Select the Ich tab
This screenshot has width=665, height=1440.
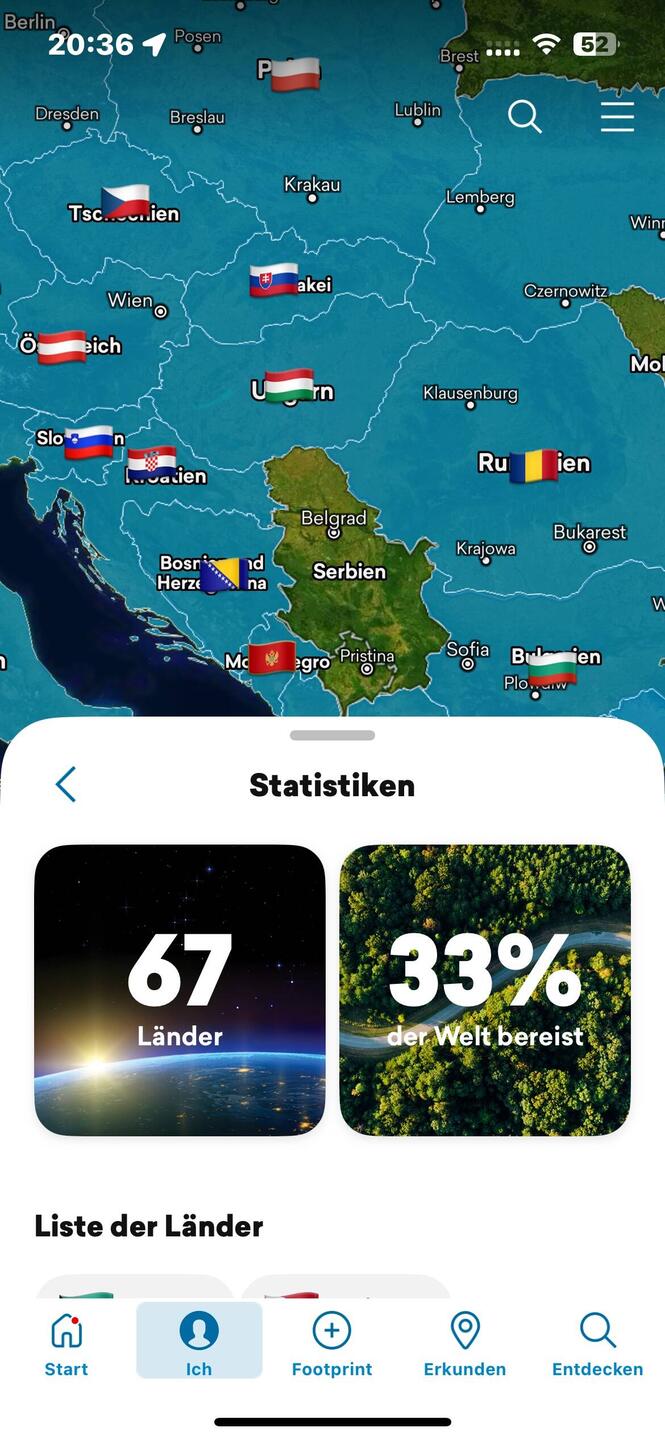[199, 1345]
